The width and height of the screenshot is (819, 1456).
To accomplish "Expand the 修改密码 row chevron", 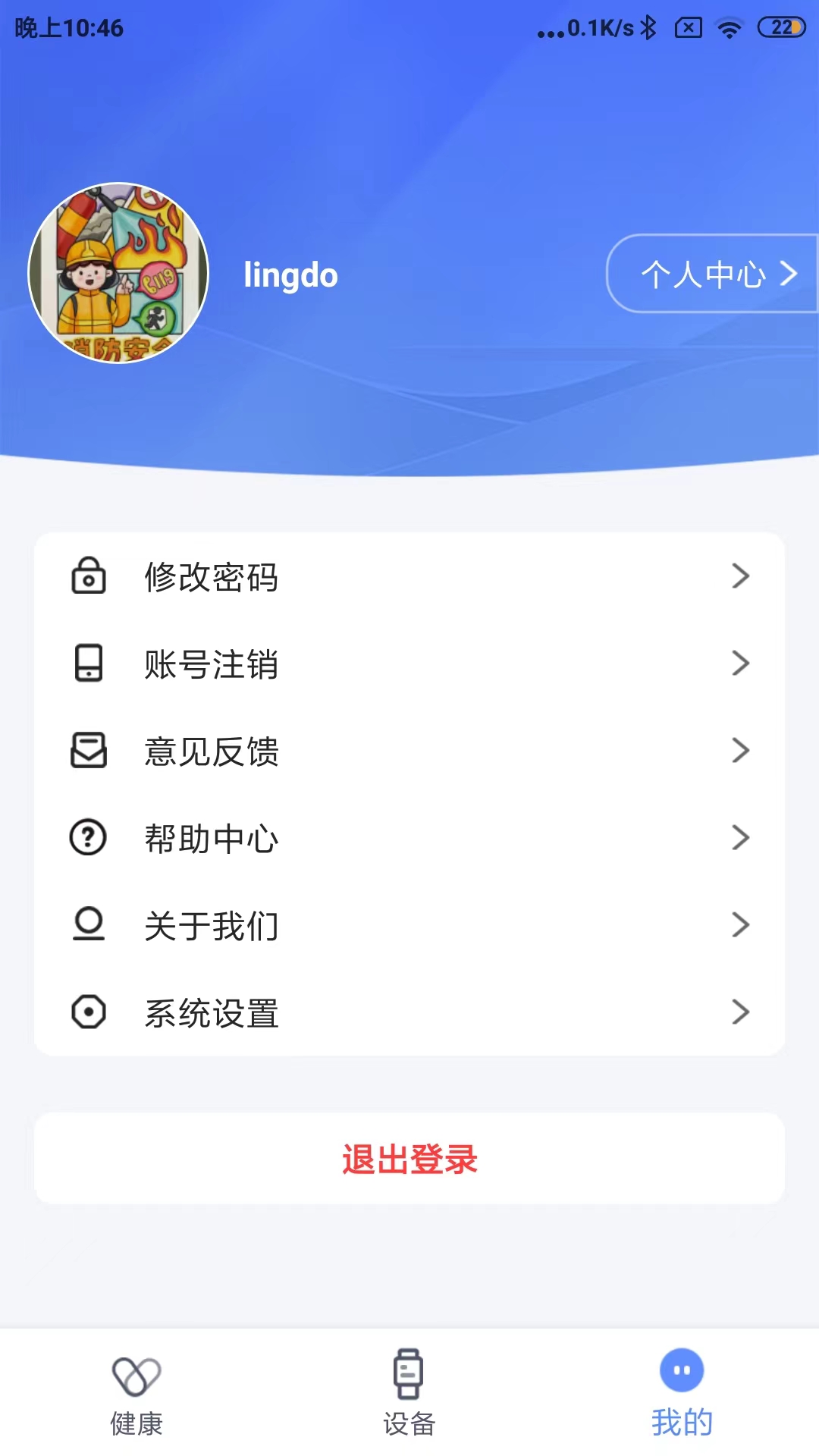I will pos(741,577).
